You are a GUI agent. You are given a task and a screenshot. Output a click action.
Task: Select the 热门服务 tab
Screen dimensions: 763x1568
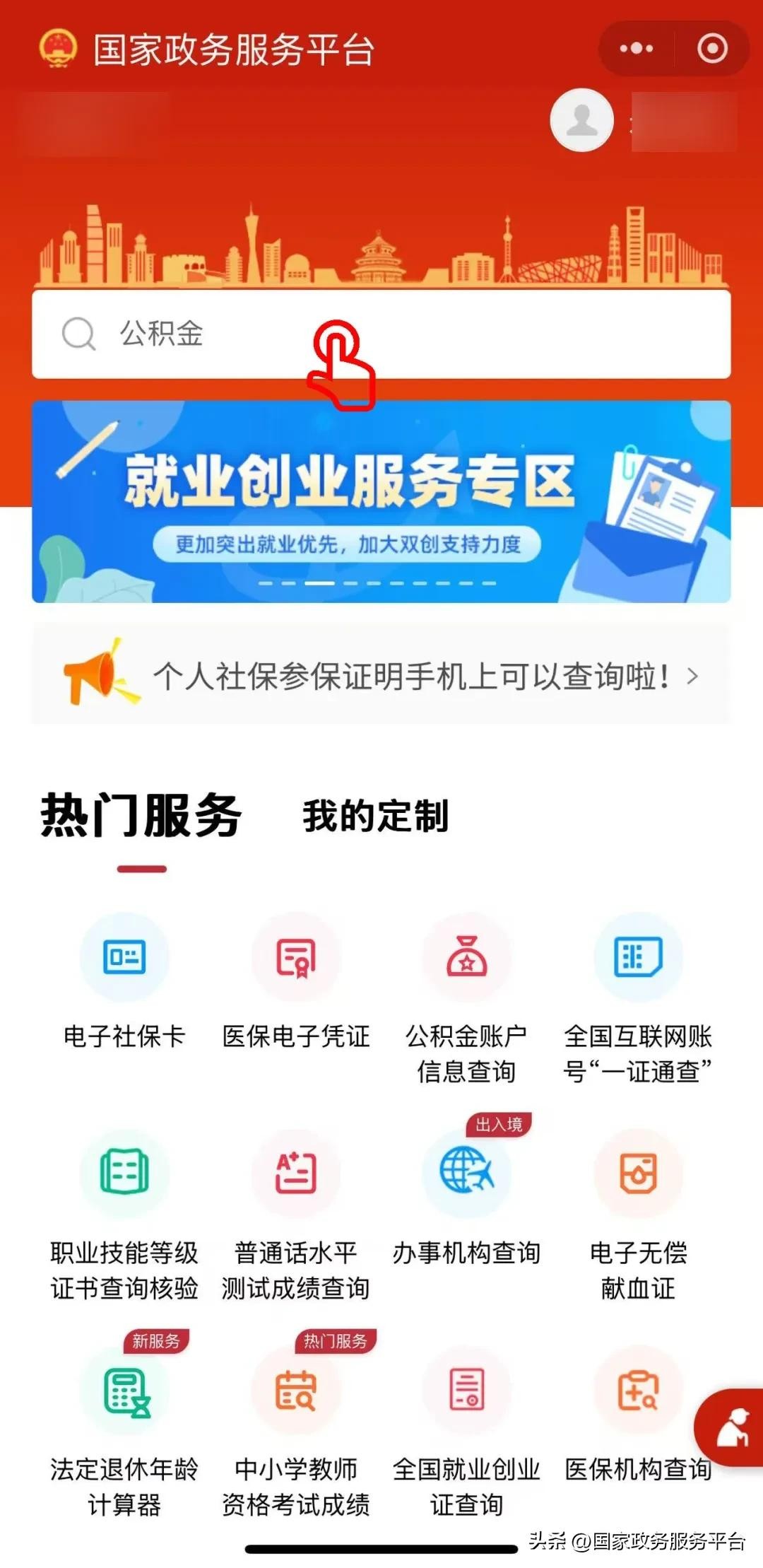141,817
